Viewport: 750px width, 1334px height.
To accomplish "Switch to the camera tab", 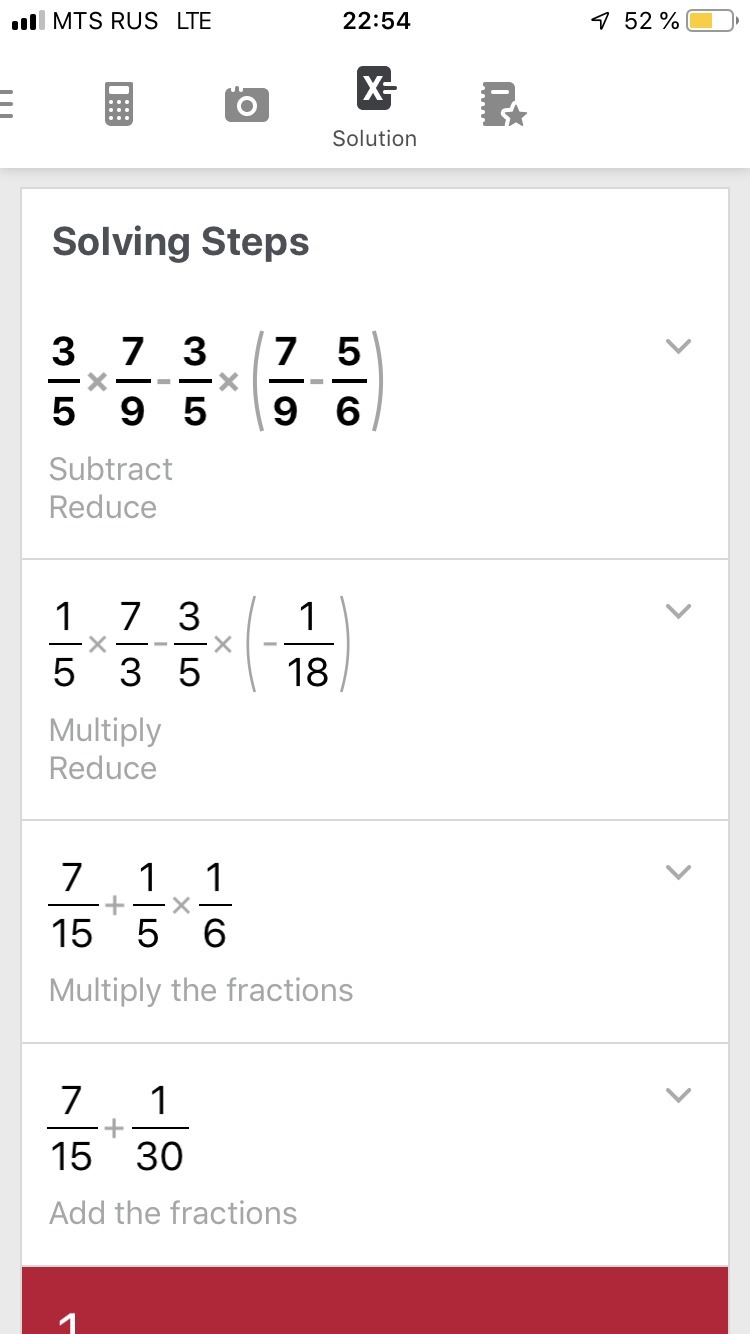I will click(x=247, y=104).
